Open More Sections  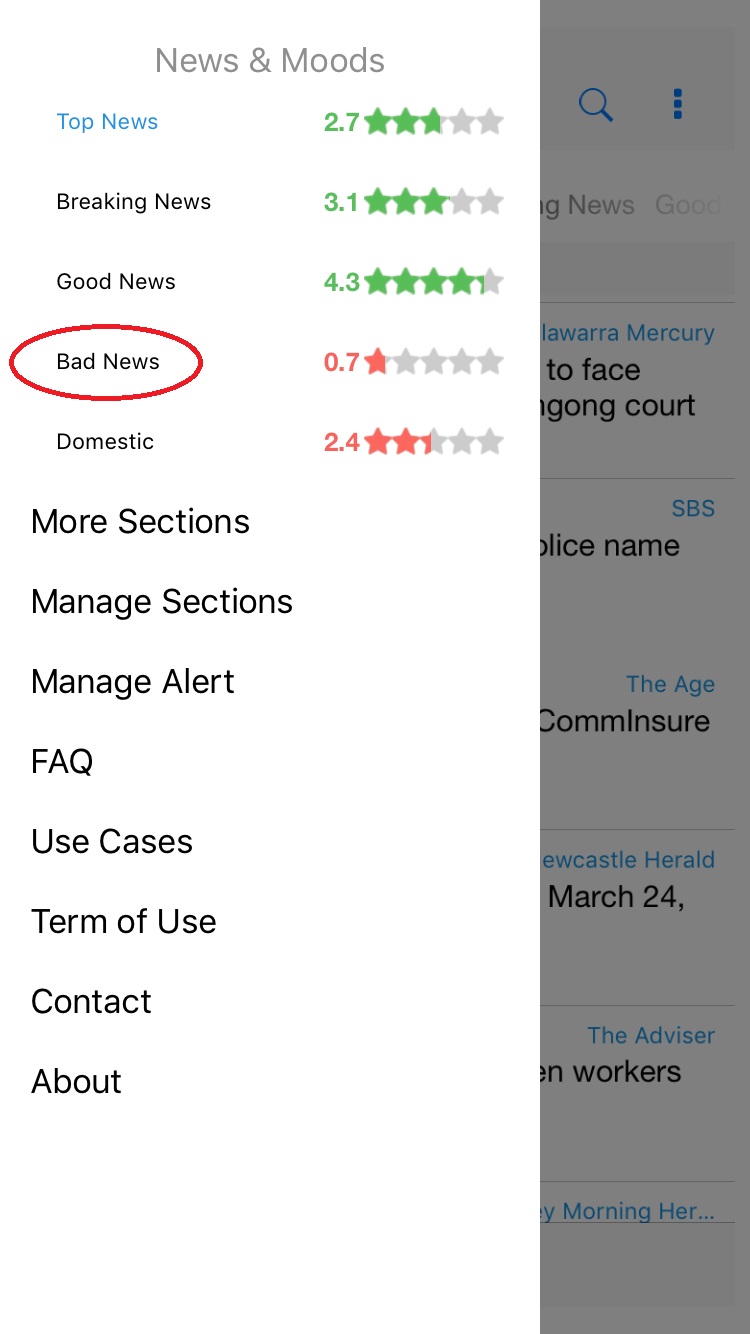coord(140,522)
